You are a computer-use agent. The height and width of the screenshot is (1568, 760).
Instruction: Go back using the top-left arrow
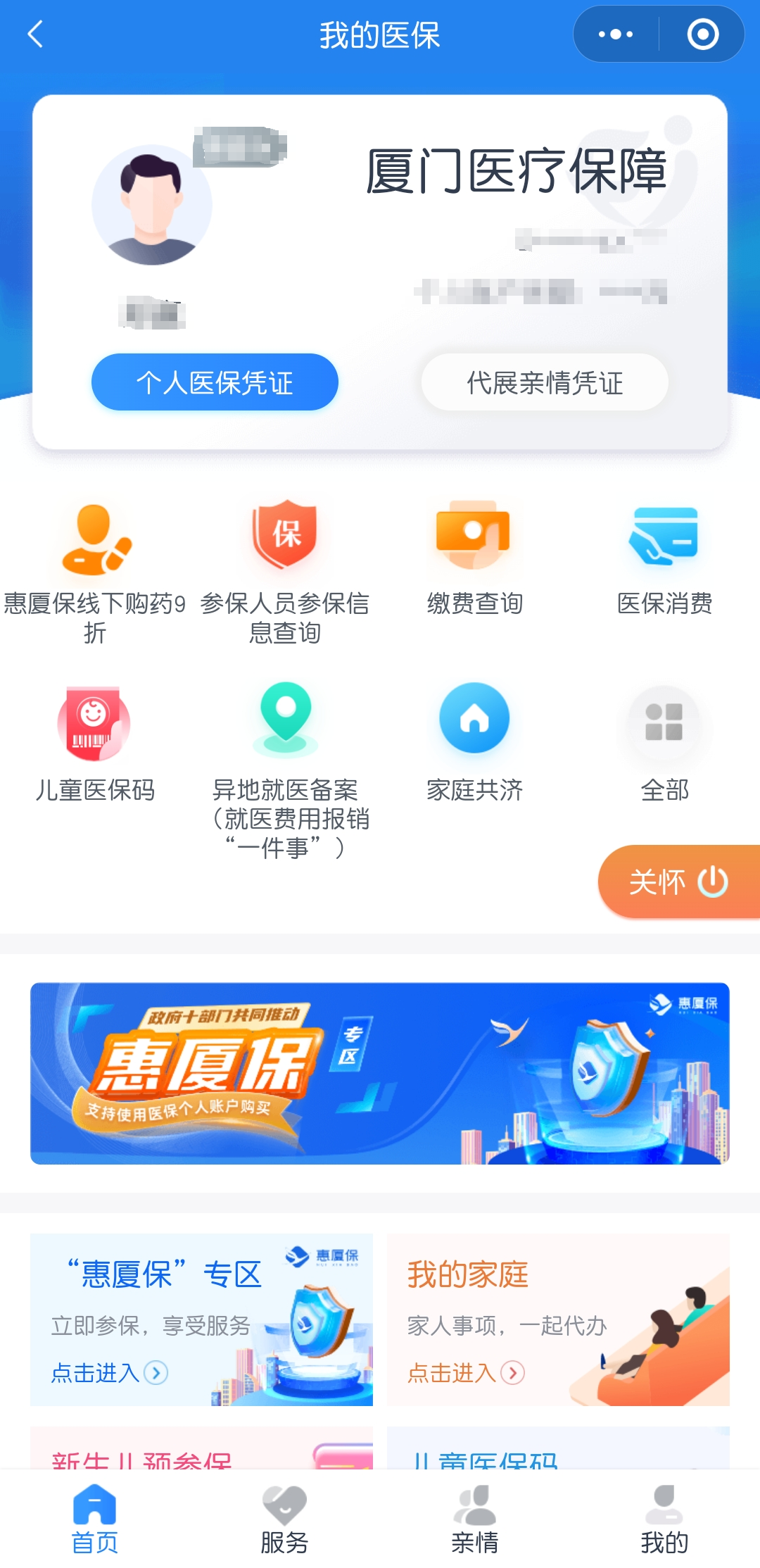35,34
